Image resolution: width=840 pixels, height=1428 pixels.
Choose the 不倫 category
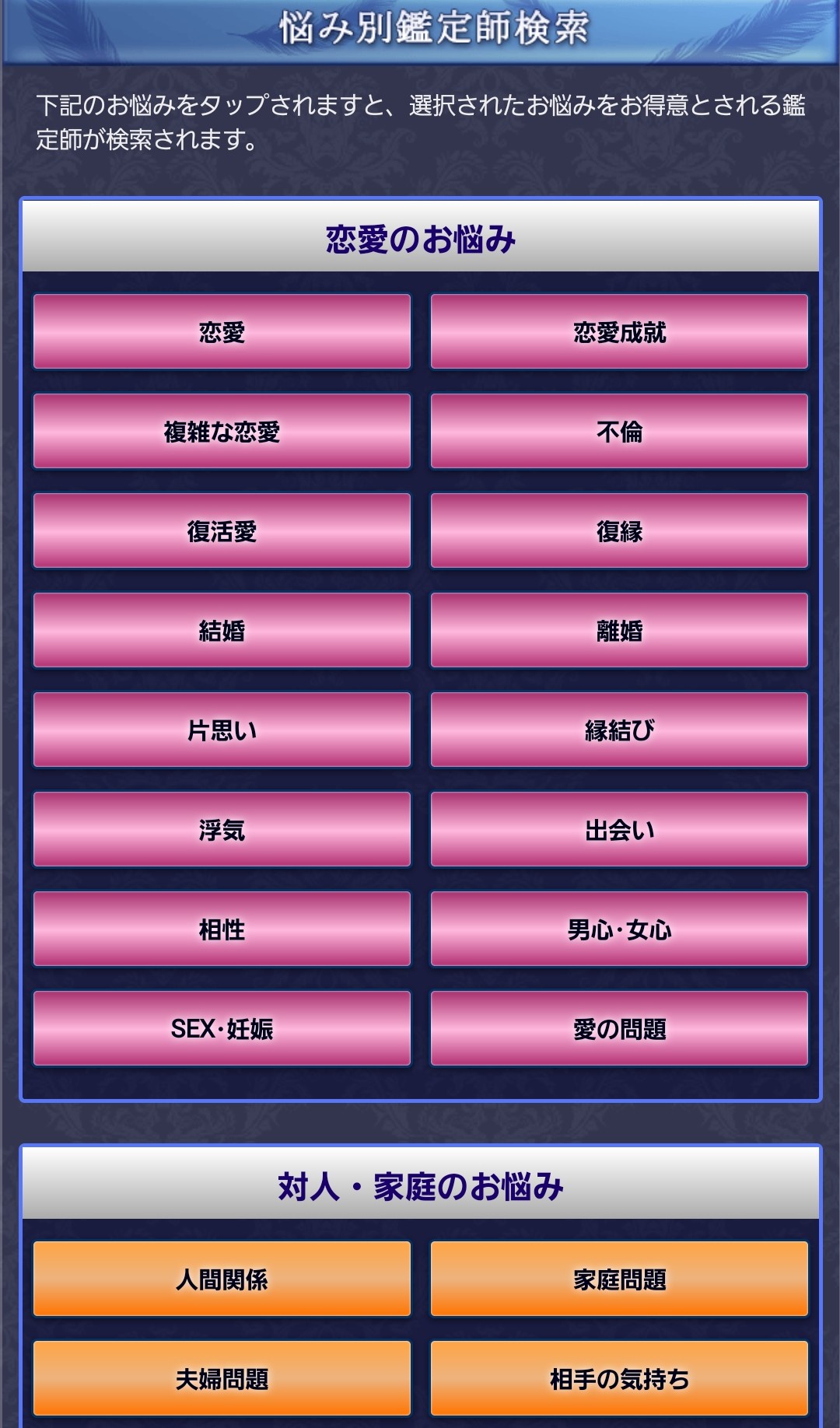tap(619, 431)
